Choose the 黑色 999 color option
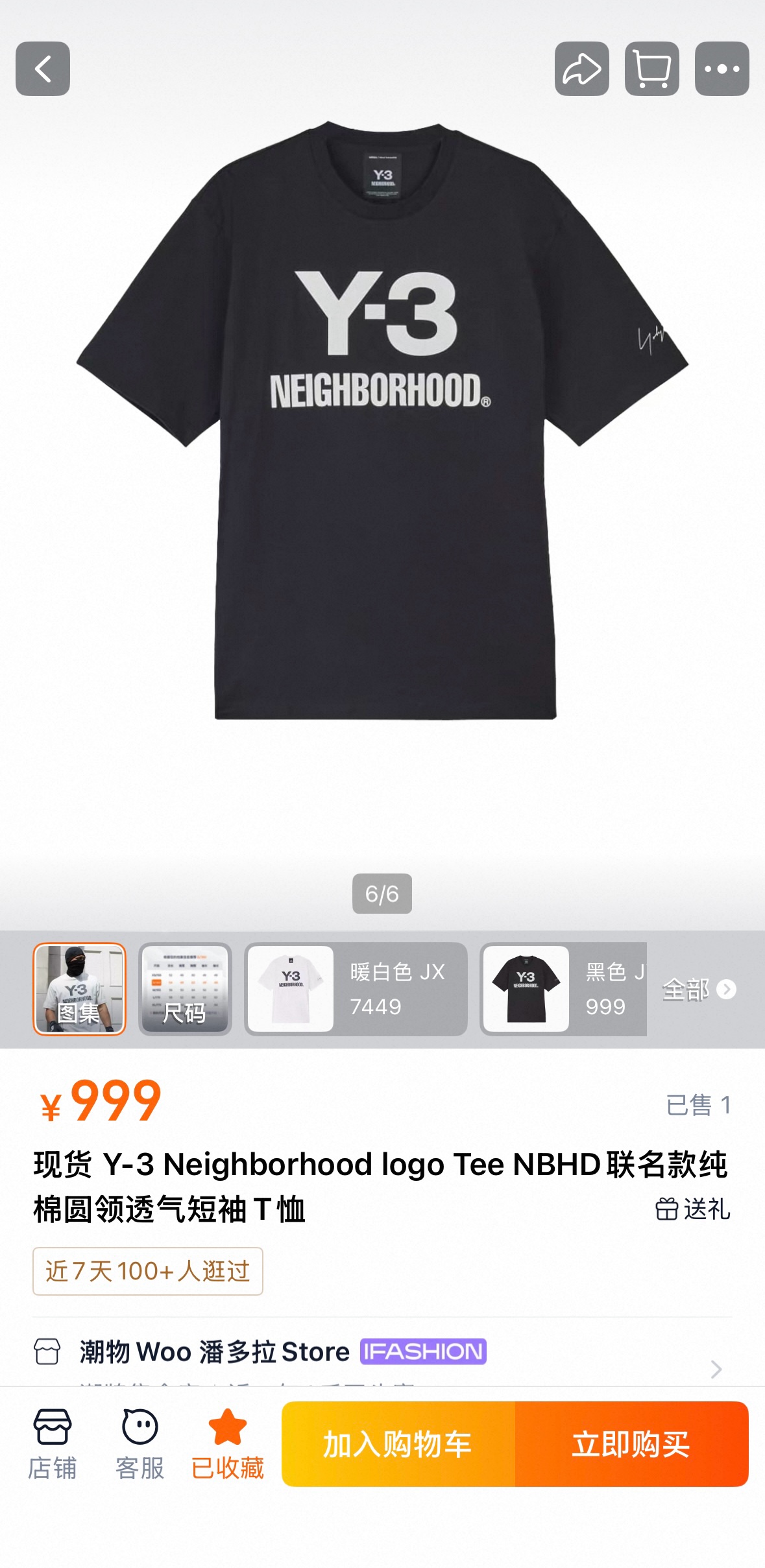The image size is (765, 1568). click(x=563, y=989)
